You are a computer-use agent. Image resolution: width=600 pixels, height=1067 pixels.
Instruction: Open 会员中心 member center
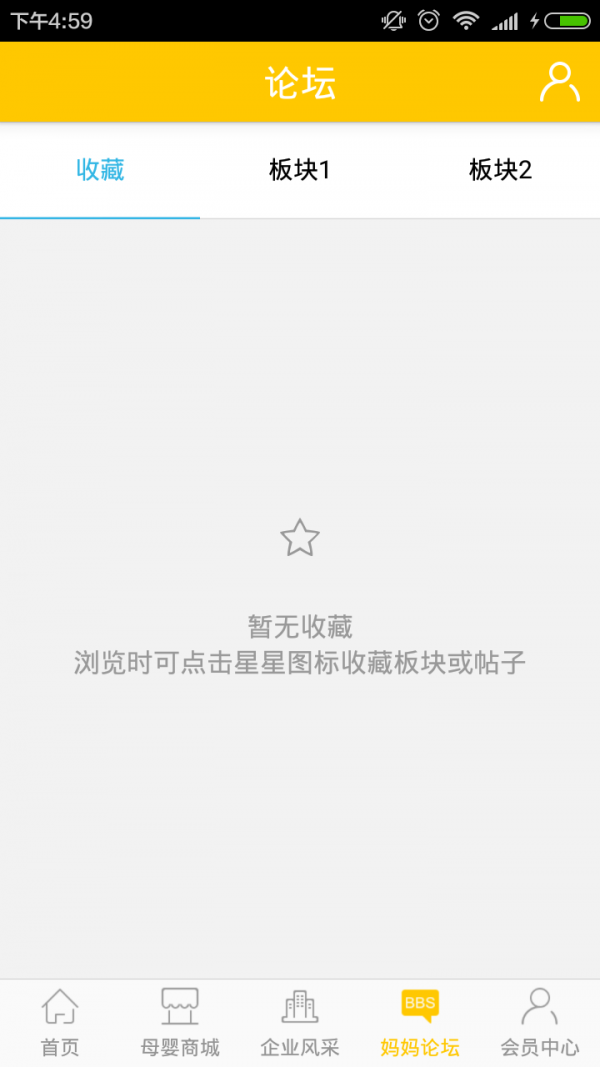[540, 1022]
